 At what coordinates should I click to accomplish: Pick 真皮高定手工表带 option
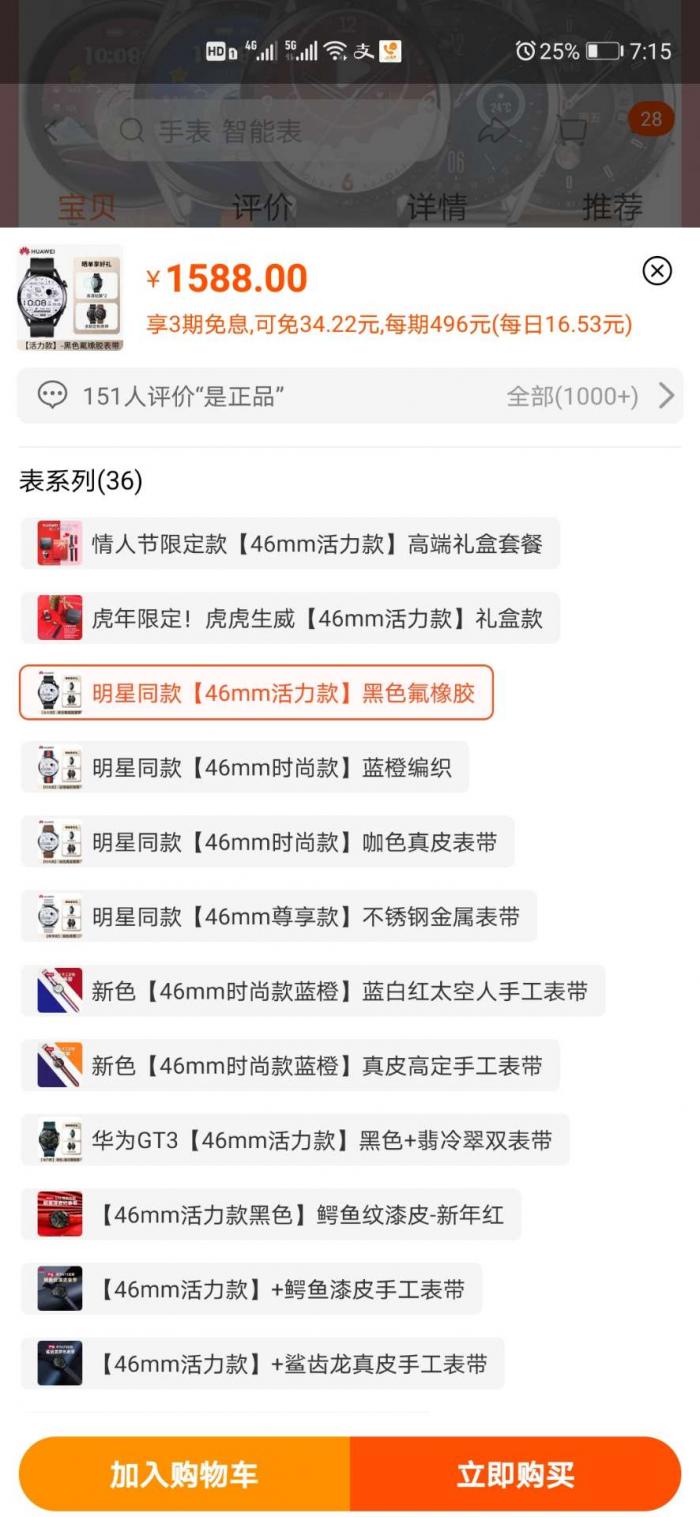click(x=290, y=1065)
